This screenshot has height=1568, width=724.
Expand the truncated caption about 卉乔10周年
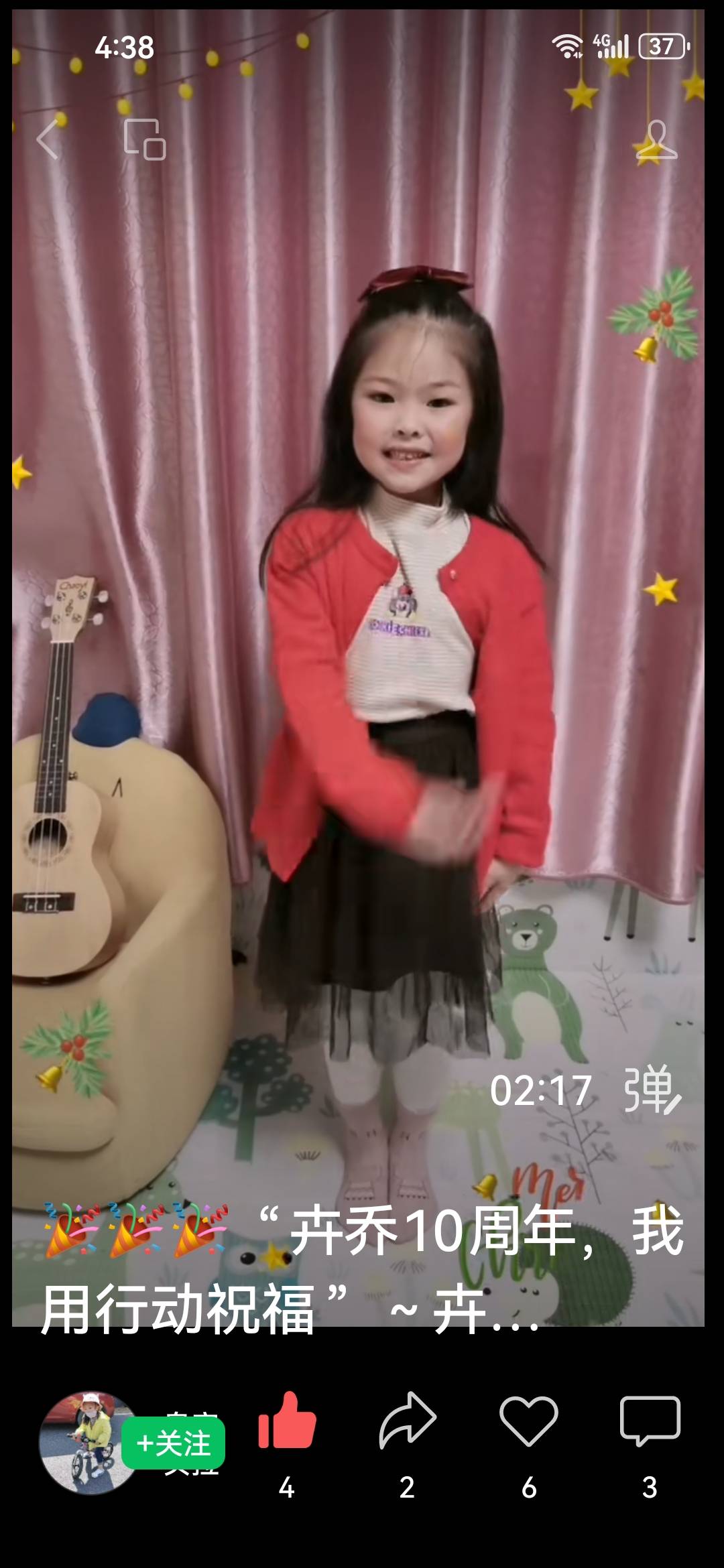click(362, 1270)
